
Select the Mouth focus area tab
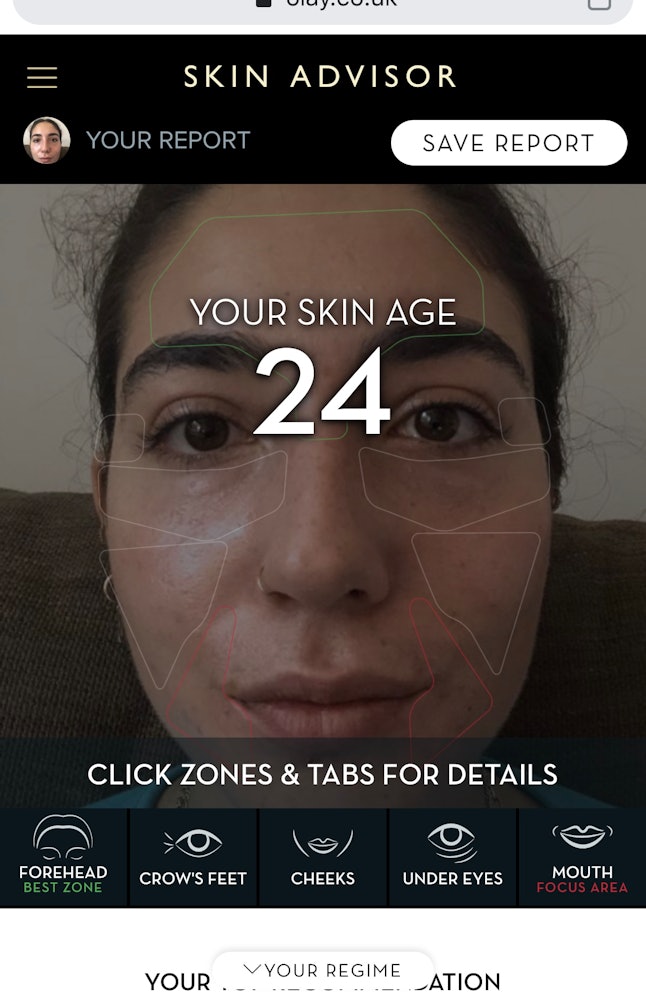(582, 857)
